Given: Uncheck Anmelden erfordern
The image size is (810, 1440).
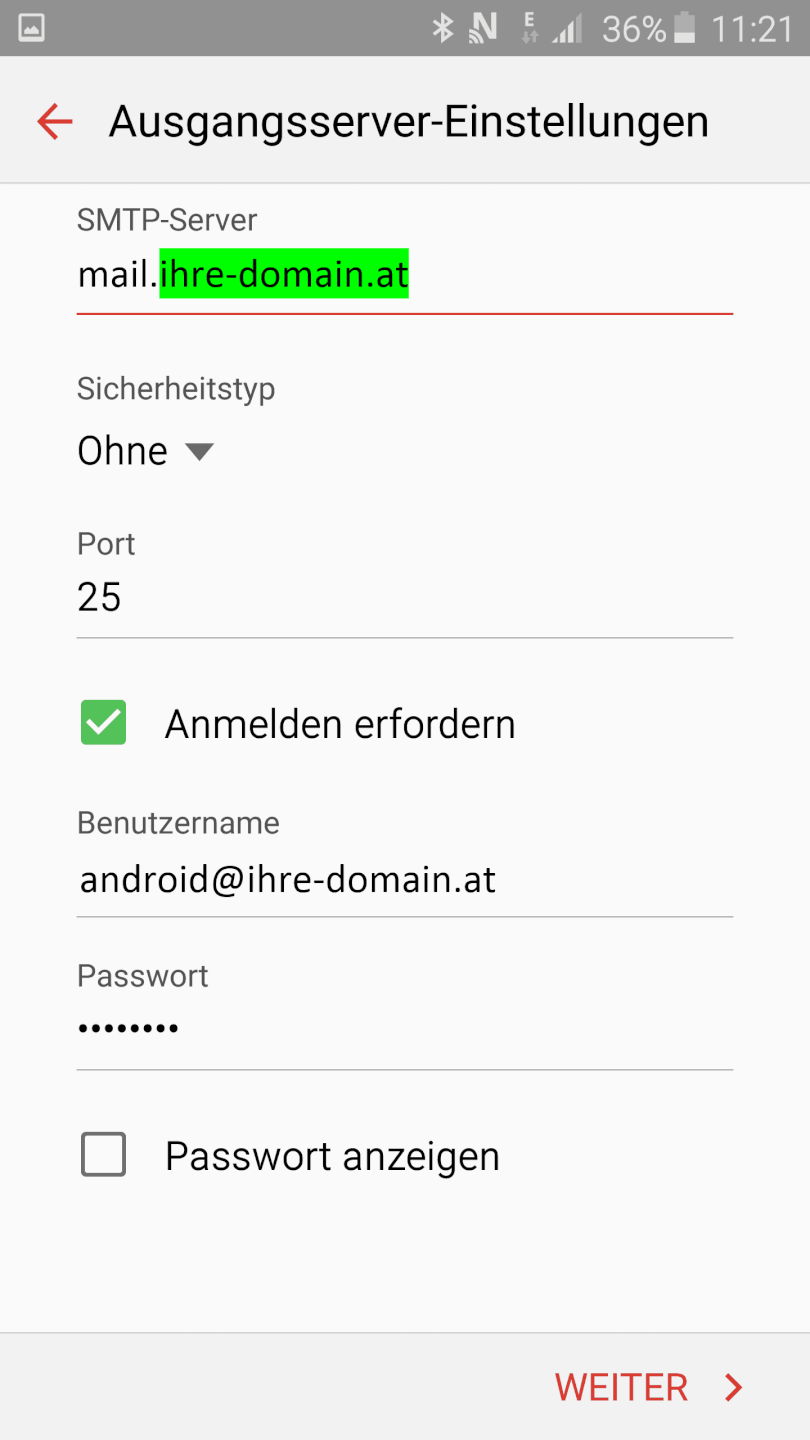Looking at the screenshot, I should pos(104,724).
